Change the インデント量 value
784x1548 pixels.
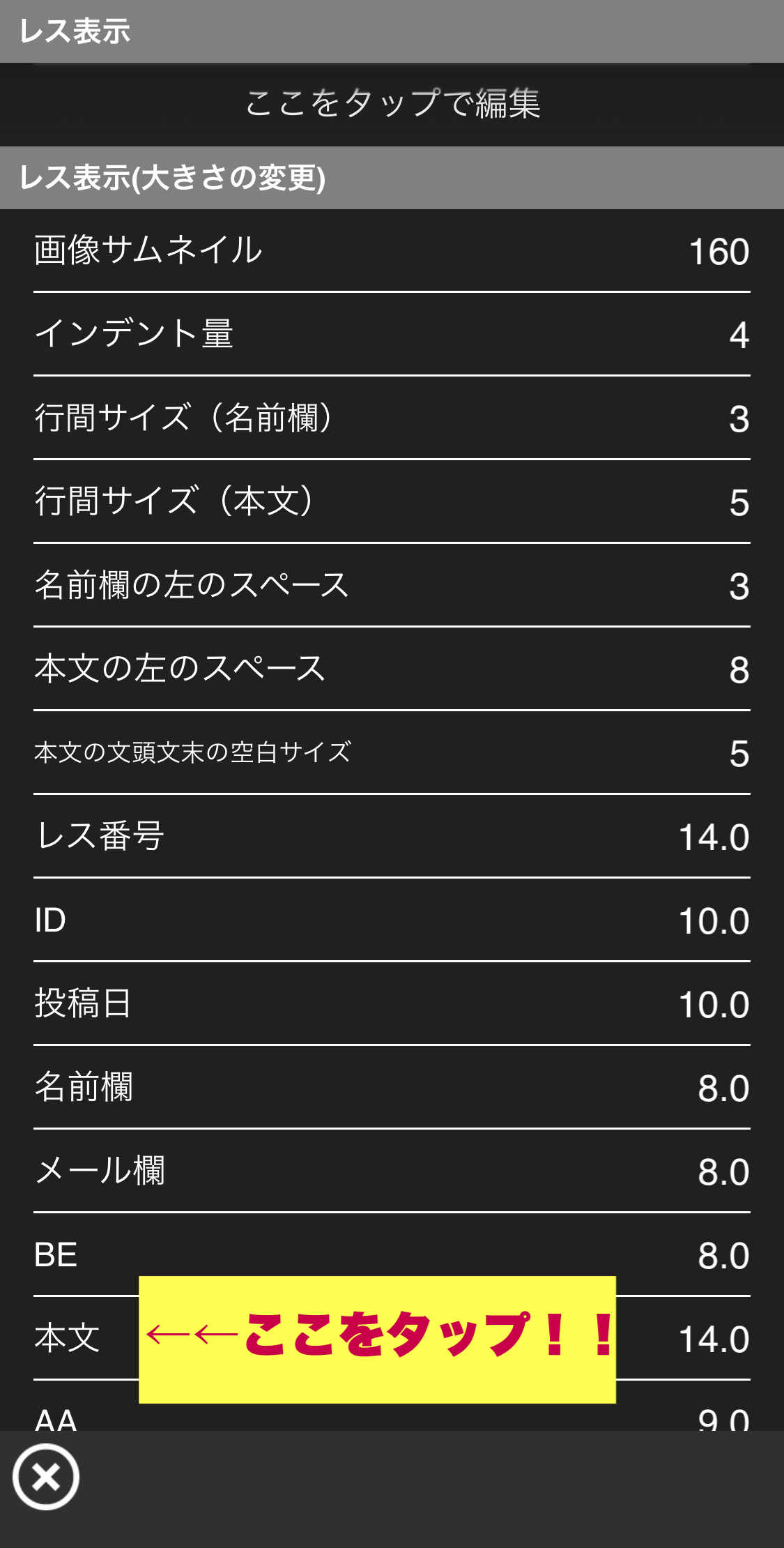[x=392, y=335]
